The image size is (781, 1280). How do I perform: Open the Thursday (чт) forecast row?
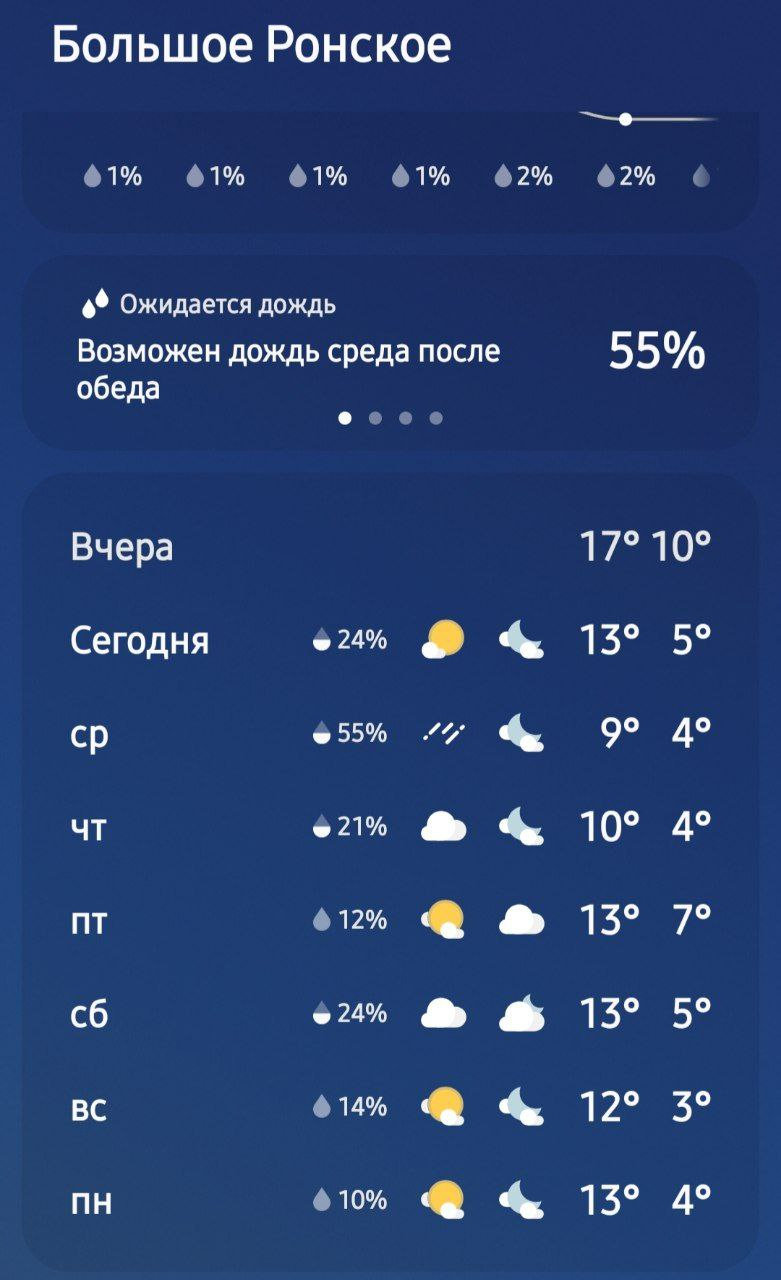click(390, 827)
